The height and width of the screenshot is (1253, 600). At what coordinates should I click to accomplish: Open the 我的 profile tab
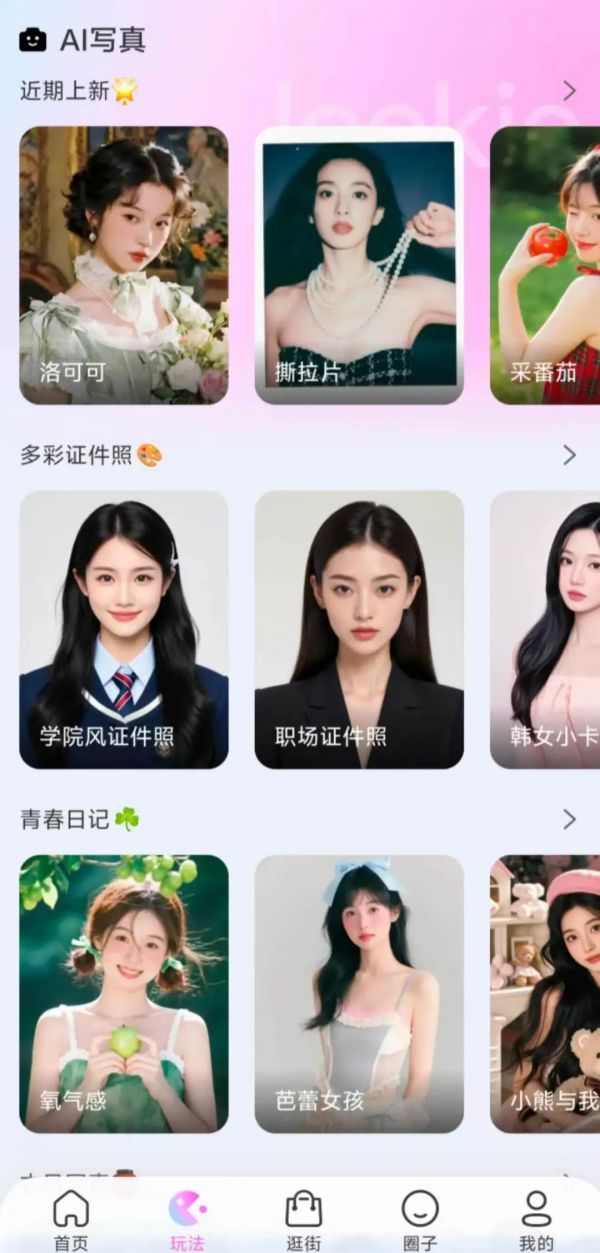tap(537, 1220)
